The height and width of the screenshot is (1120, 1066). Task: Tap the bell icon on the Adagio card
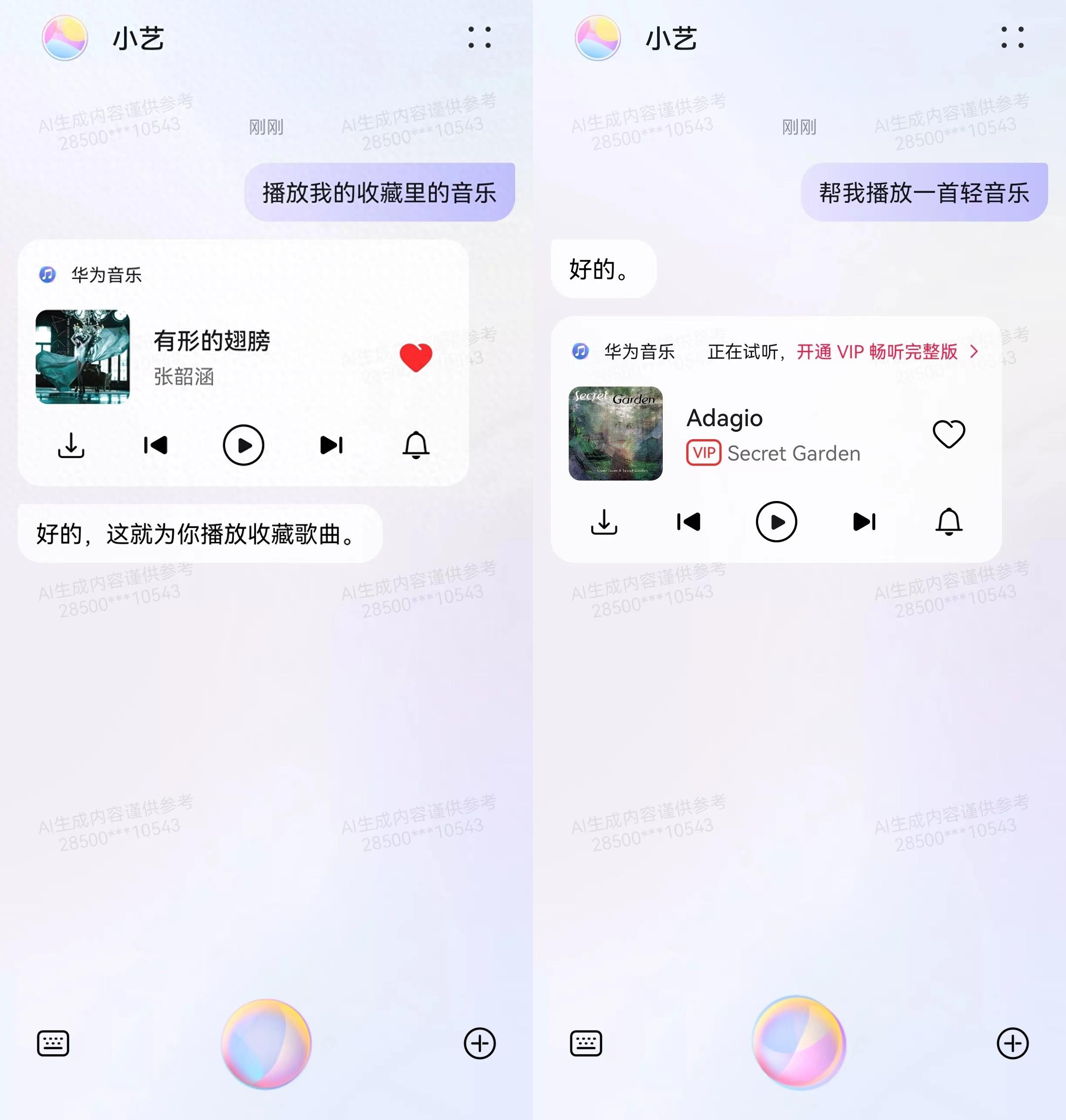tap(949, 522)
